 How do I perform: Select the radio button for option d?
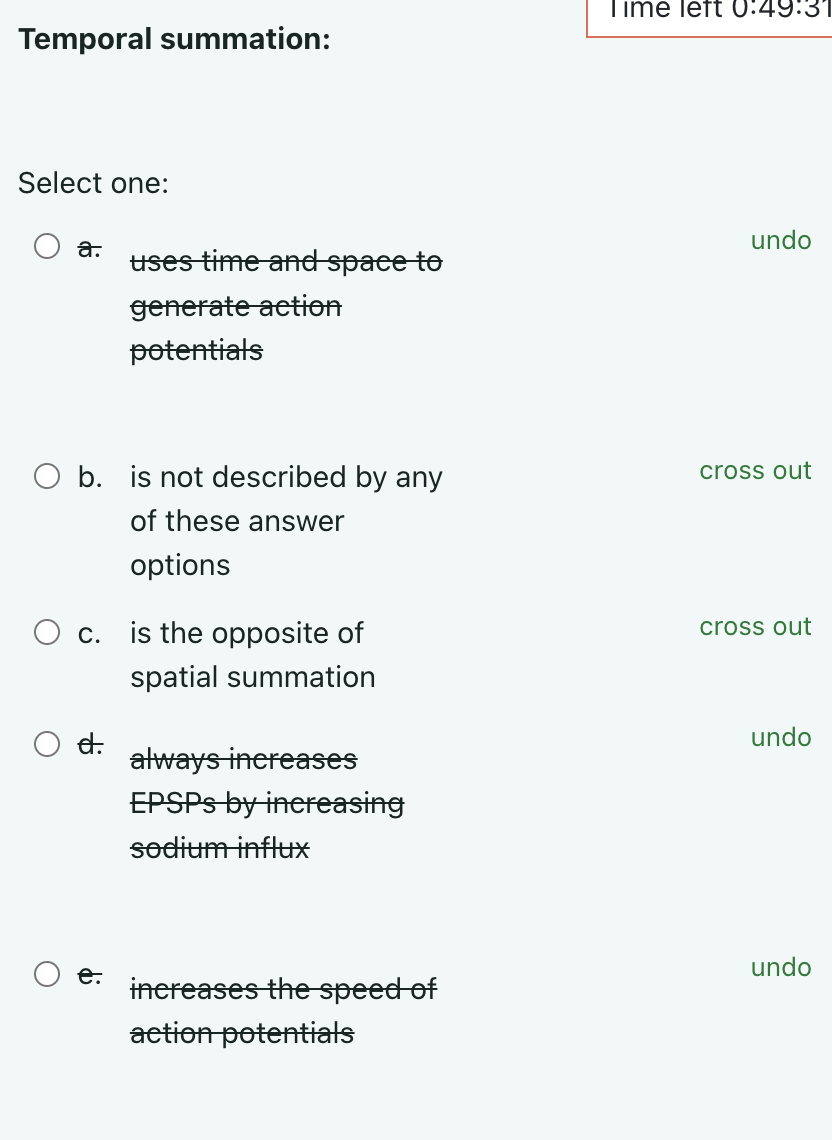point(47,743)
